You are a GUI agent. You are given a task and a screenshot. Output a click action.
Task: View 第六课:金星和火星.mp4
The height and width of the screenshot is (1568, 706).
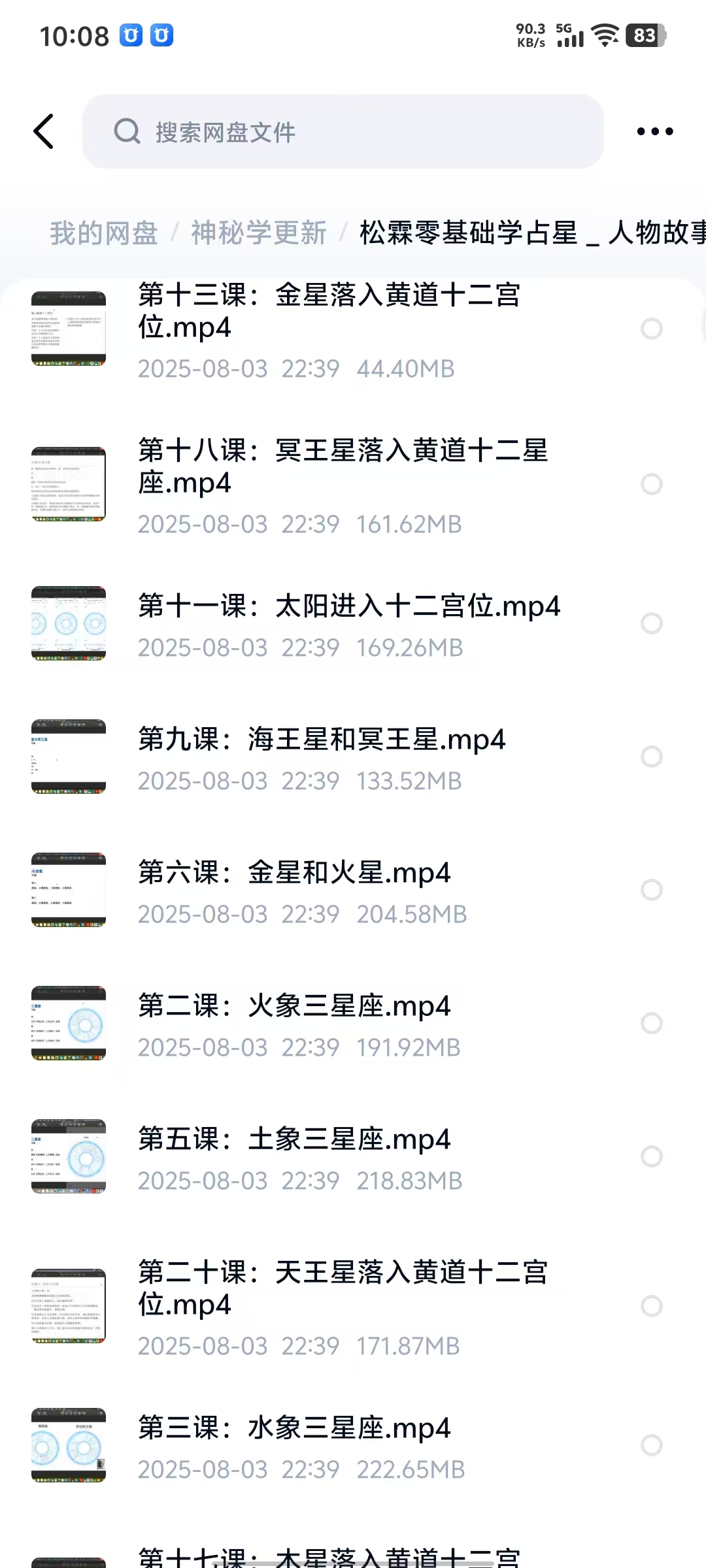tap(294, 873)
